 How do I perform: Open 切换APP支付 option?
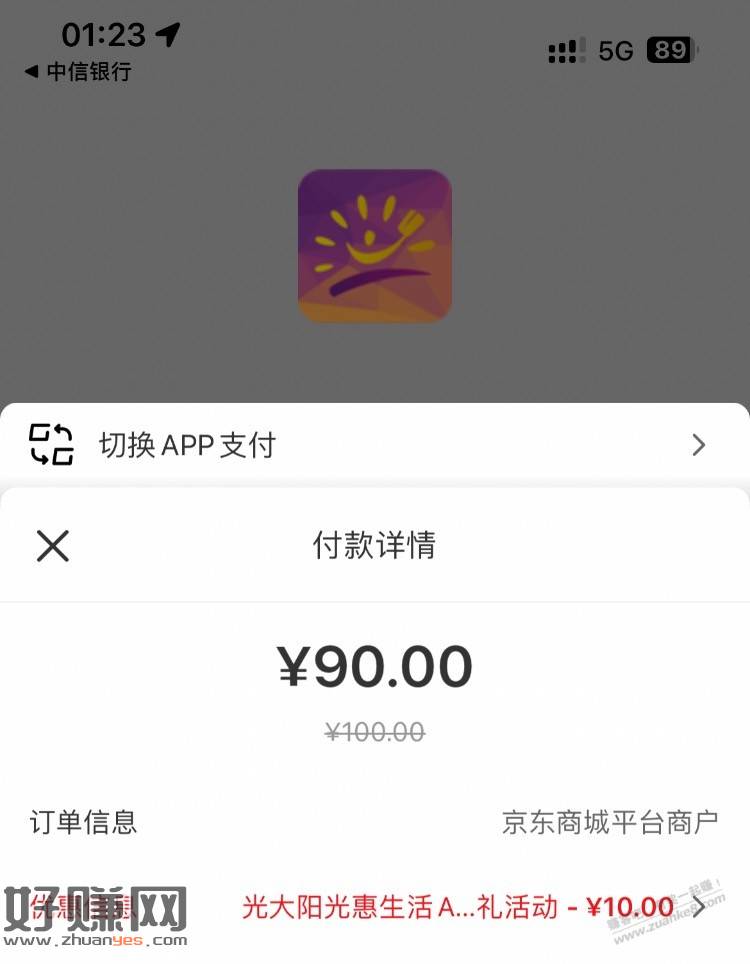(x=374, y=445)
